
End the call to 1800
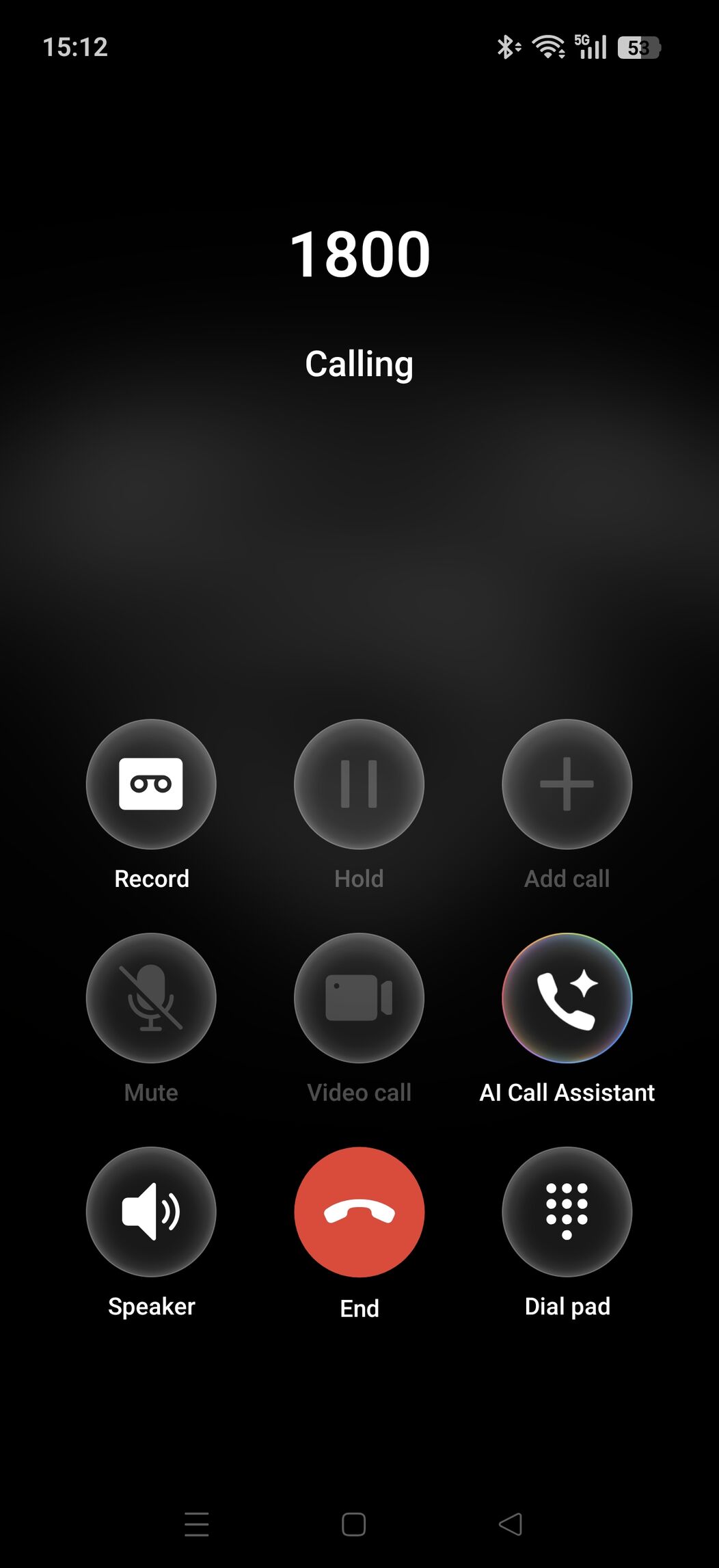pos(359,1212)
